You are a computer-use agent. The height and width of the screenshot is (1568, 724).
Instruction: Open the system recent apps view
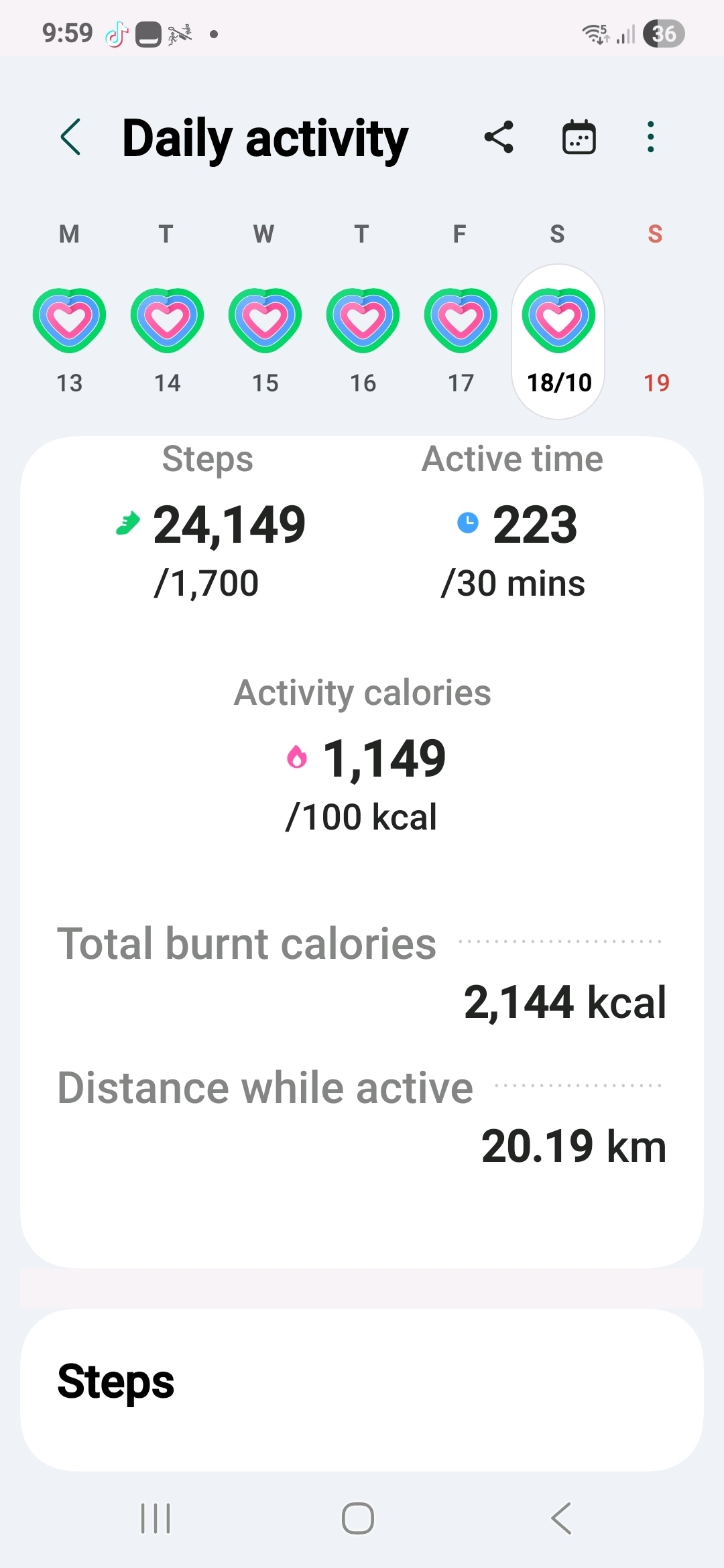pyautogui.click(x=156, y=1518)
